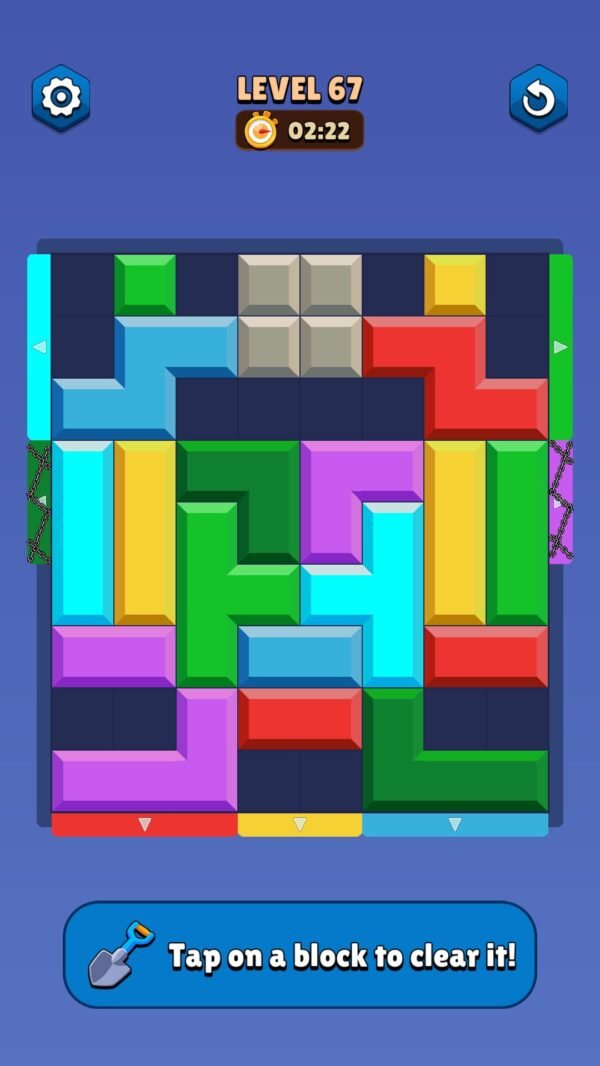Remove the red bar below the blue bar
The width and height of the screenshot is (600, 1066).
coord(300,719)
